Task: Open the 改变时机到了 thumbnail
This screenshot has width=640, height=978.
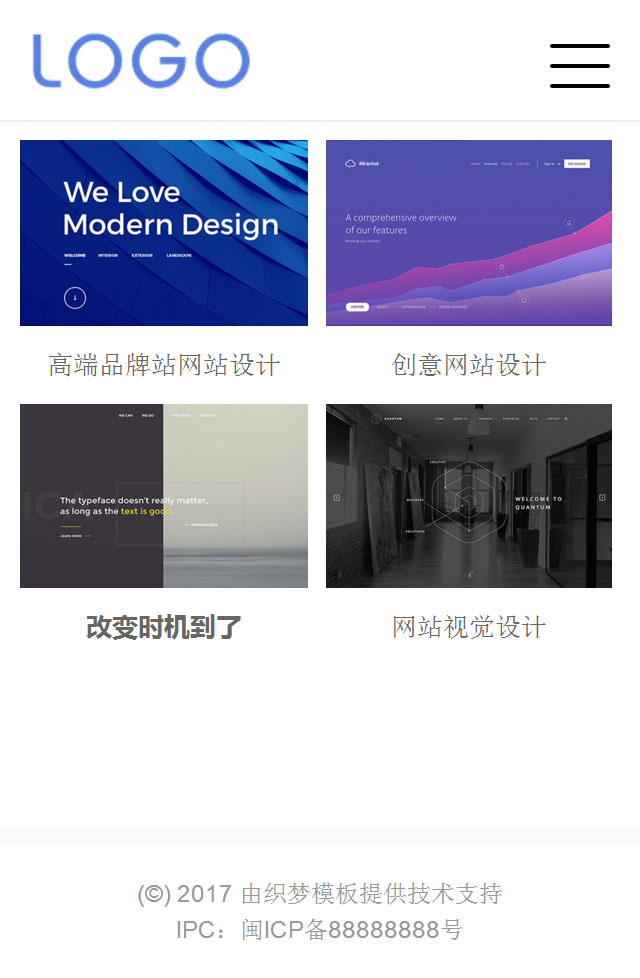Action: (164, 496)
